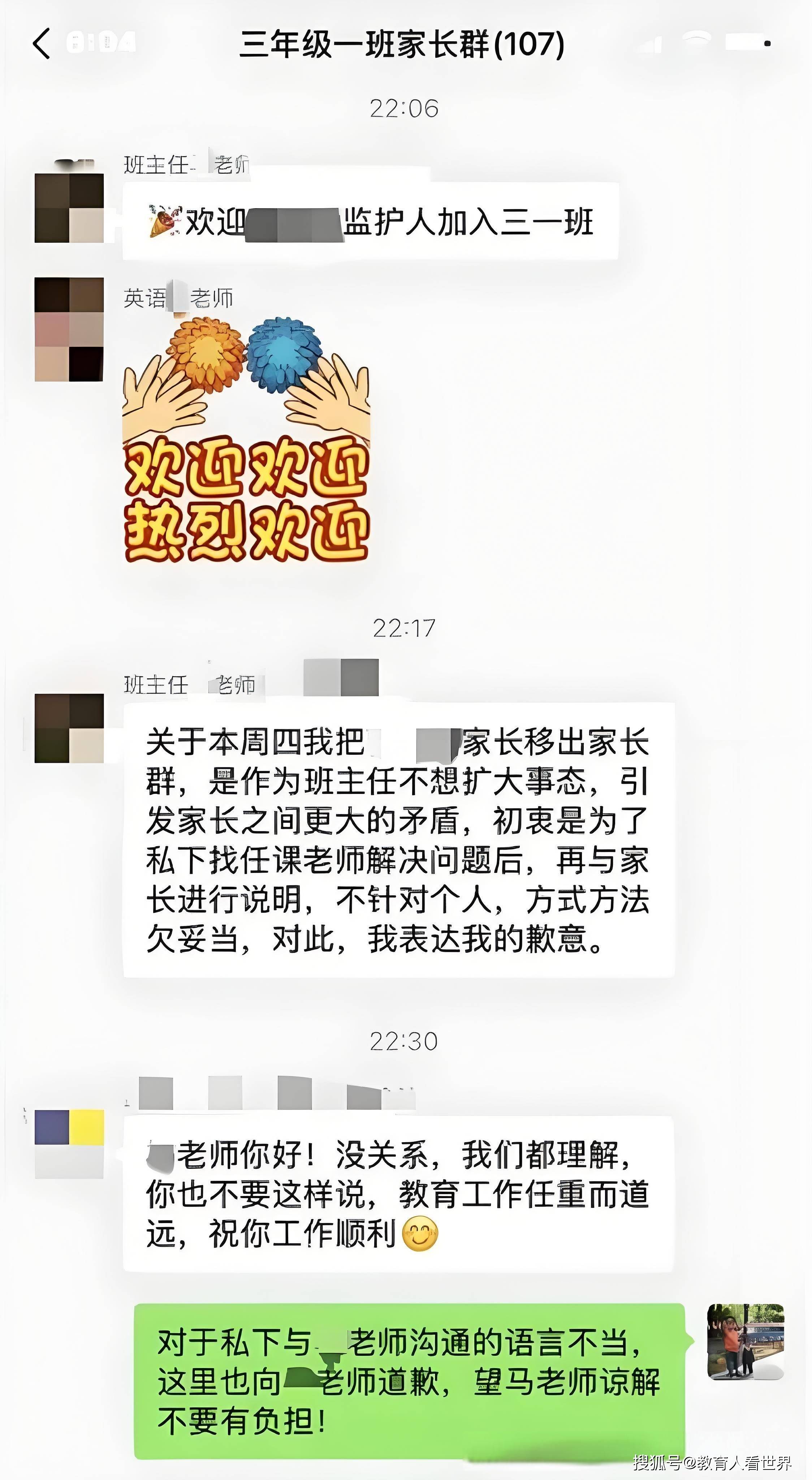Tap 班主任's avatar beside the welcome message
The width and height of the screenshot is (812, 1480).
pyautogui.click(x=69, y=208)
